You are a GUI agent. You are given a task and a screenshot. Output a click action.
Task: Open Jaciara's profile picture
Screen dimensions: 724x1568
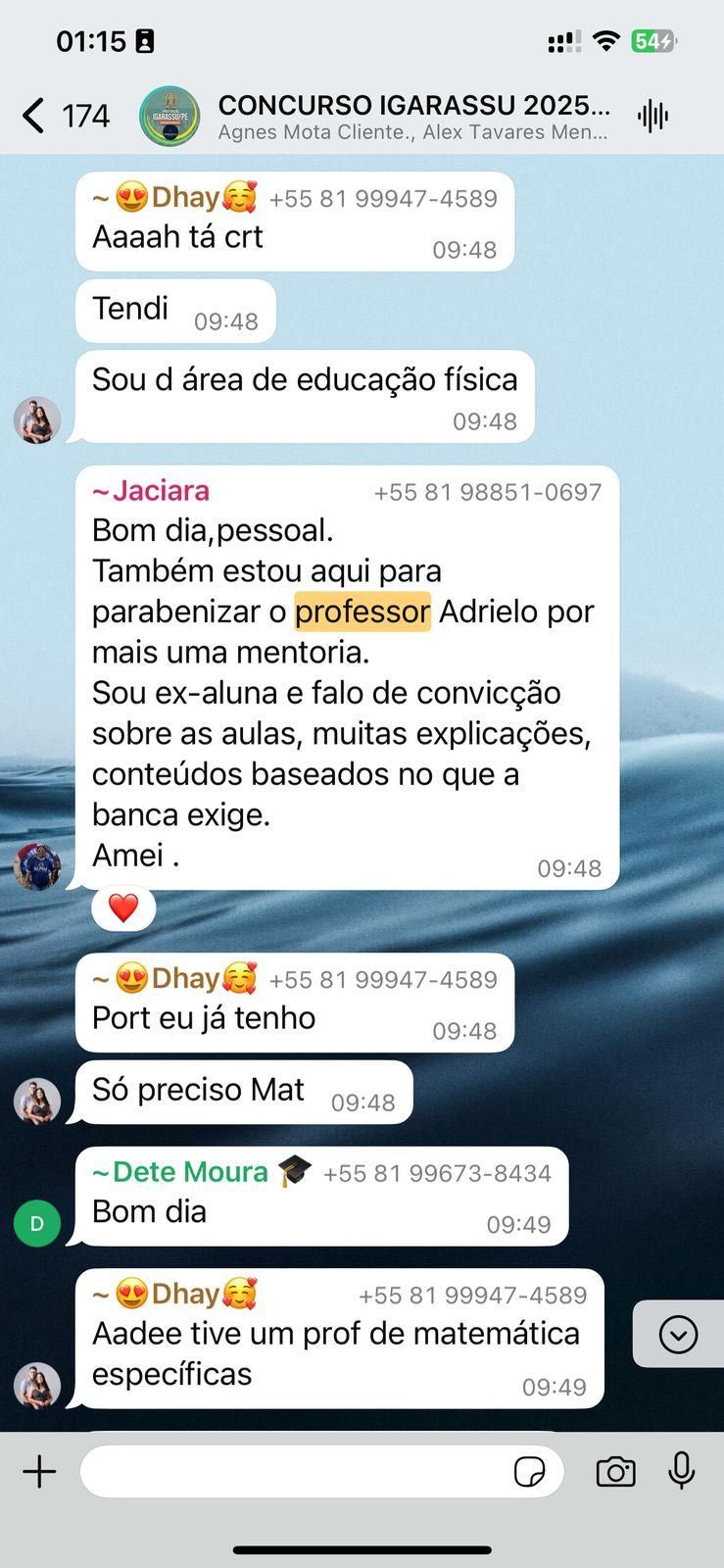click(37, 866)
